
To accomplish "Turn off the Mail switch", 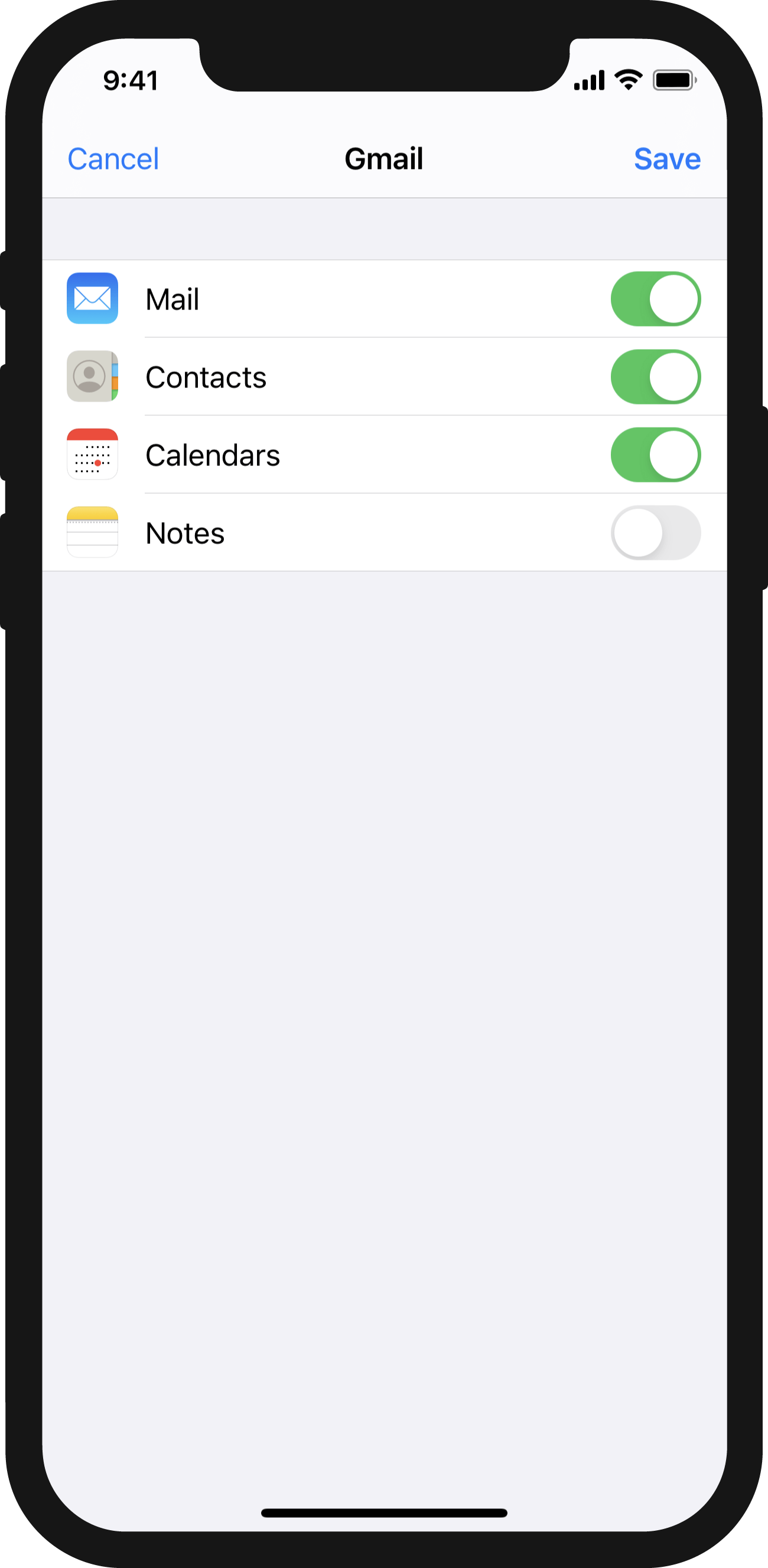I will tap(655, 299).
